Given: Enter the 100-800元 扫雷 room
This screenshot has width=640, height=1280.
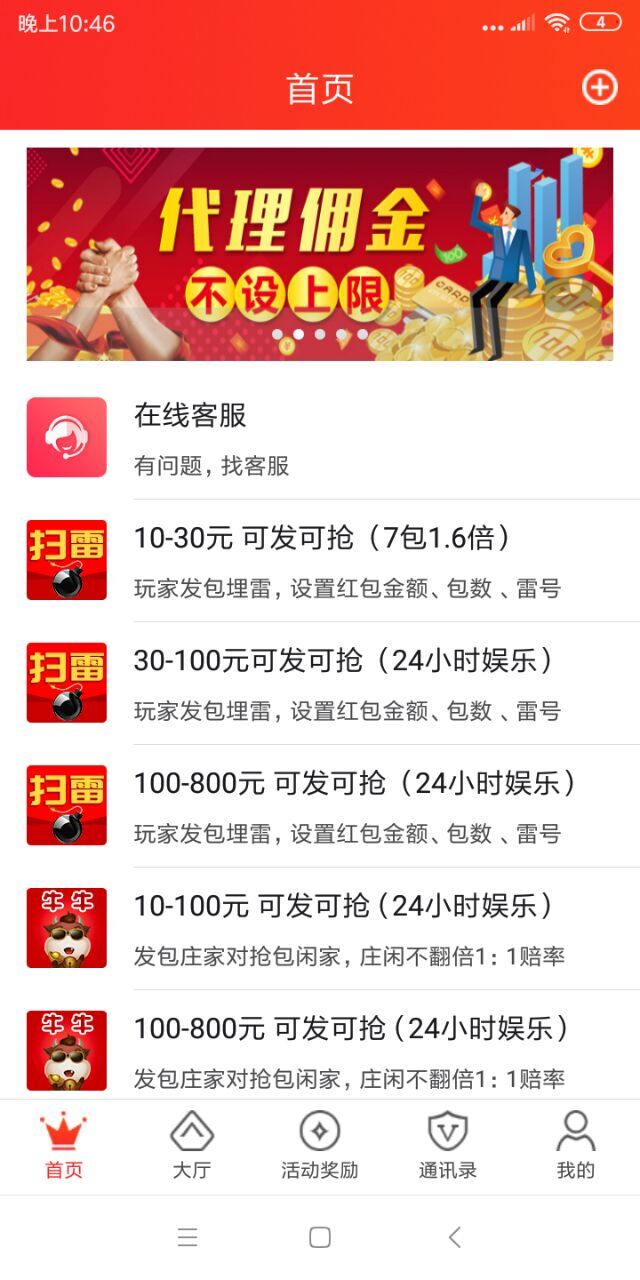Looking at the screenshot, I should [x=320, y=805].
